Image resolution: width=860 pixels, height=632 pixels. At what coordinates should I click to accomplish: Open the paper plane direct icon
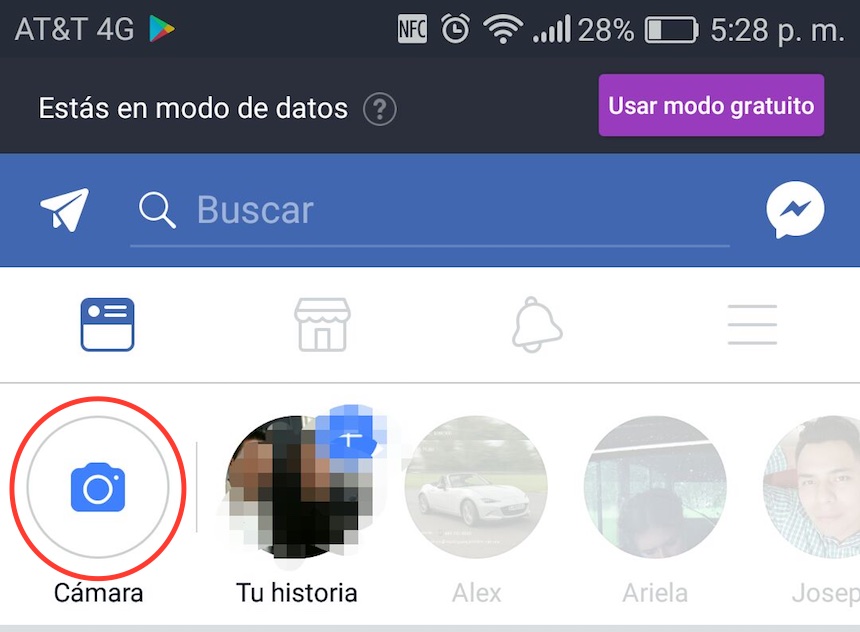64,211
